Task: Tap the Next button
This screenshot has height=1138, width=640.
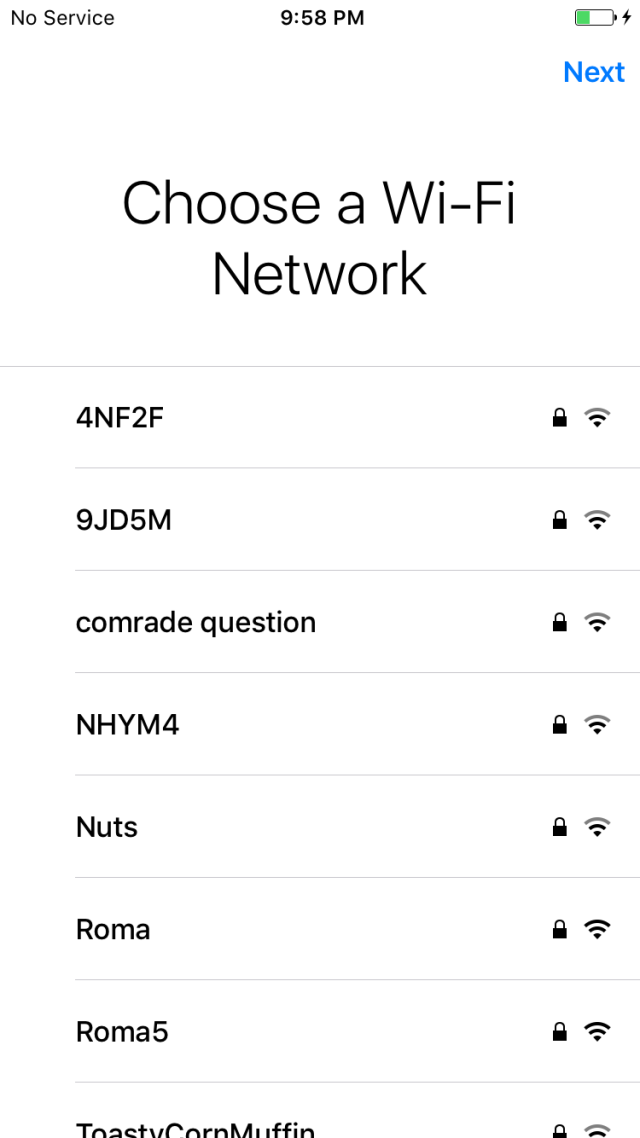Action: pos(593,72)
